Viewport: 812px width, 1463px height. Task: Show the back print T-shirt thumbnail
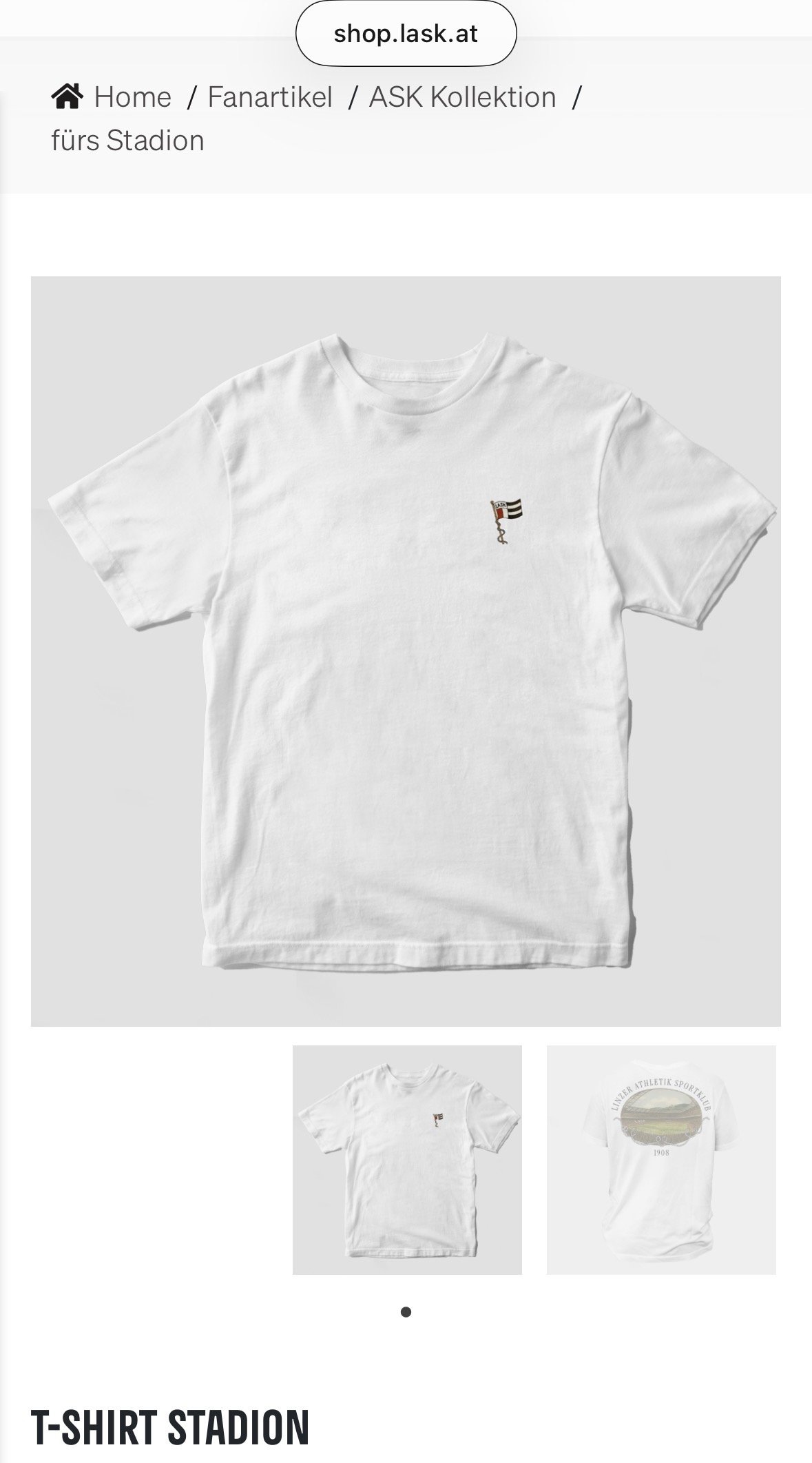pyautogui.click(x=661, y=1160)
